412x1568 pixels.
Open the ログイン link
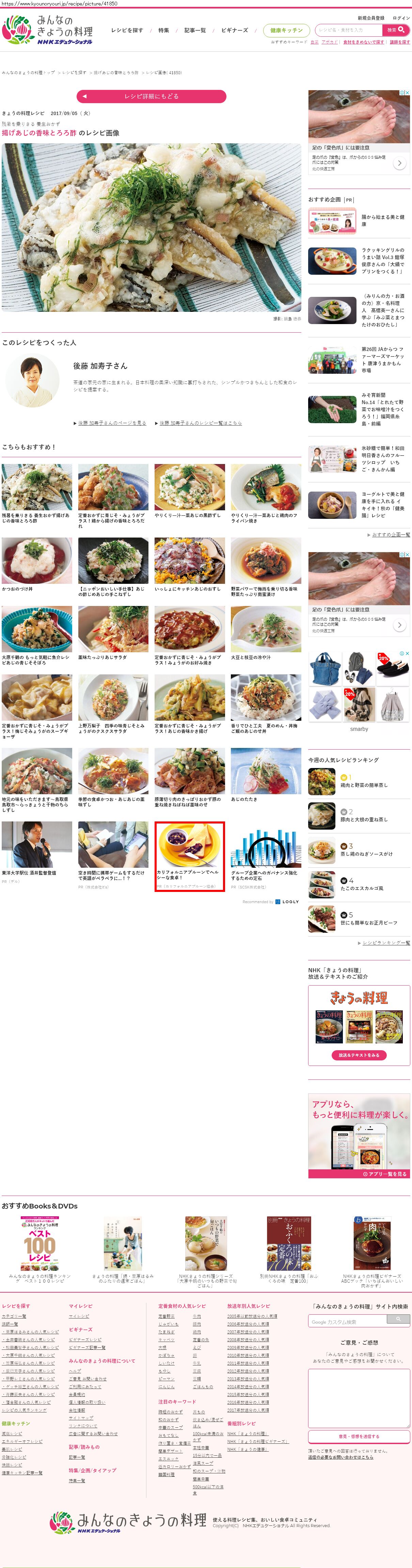pyautogui.click(x=401, y=18)
